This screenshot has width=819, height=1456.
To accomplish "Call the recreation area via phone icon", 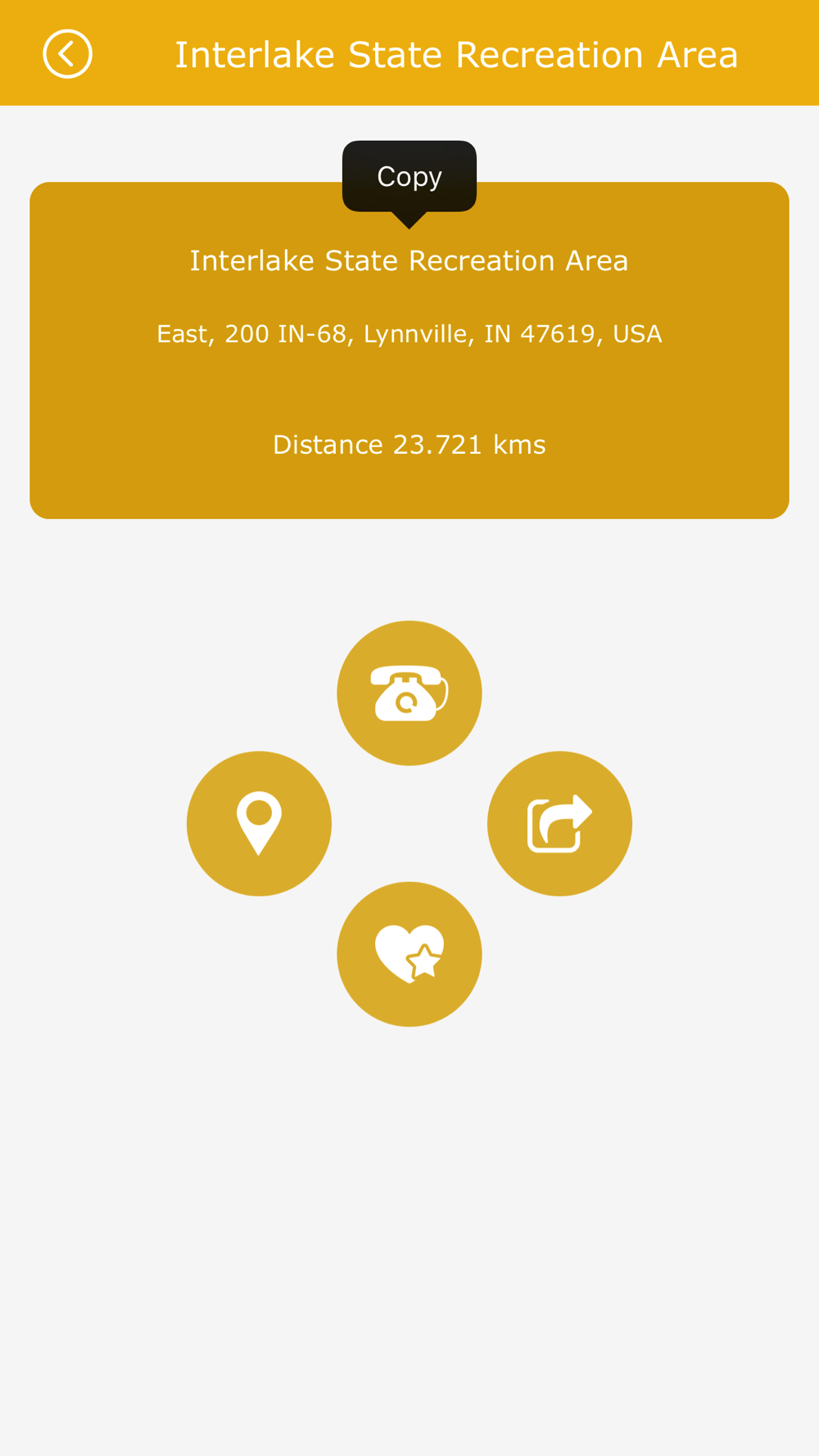I will tap(409, 693).
